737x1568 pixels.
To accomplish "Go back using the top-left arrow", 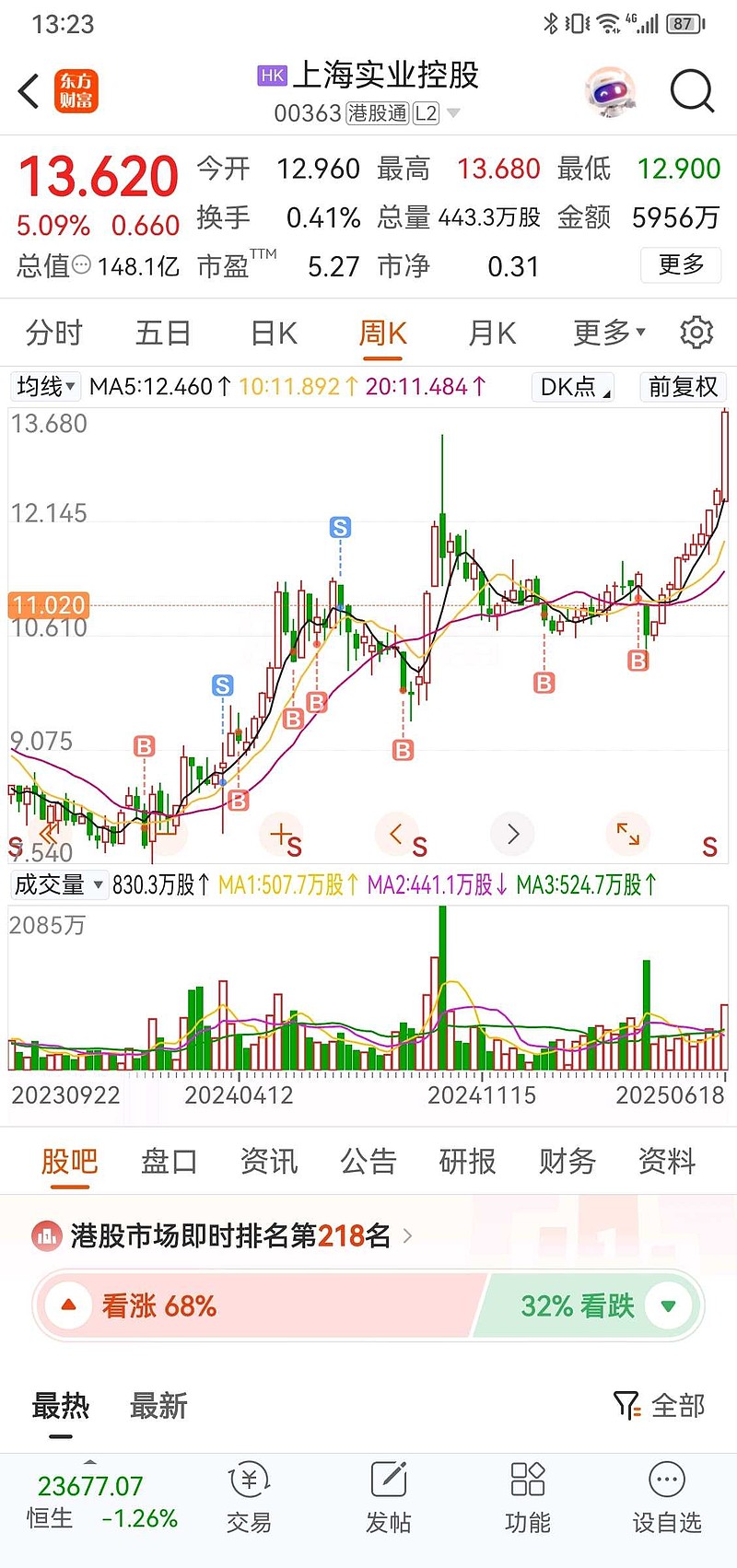I will coord(29,92).
